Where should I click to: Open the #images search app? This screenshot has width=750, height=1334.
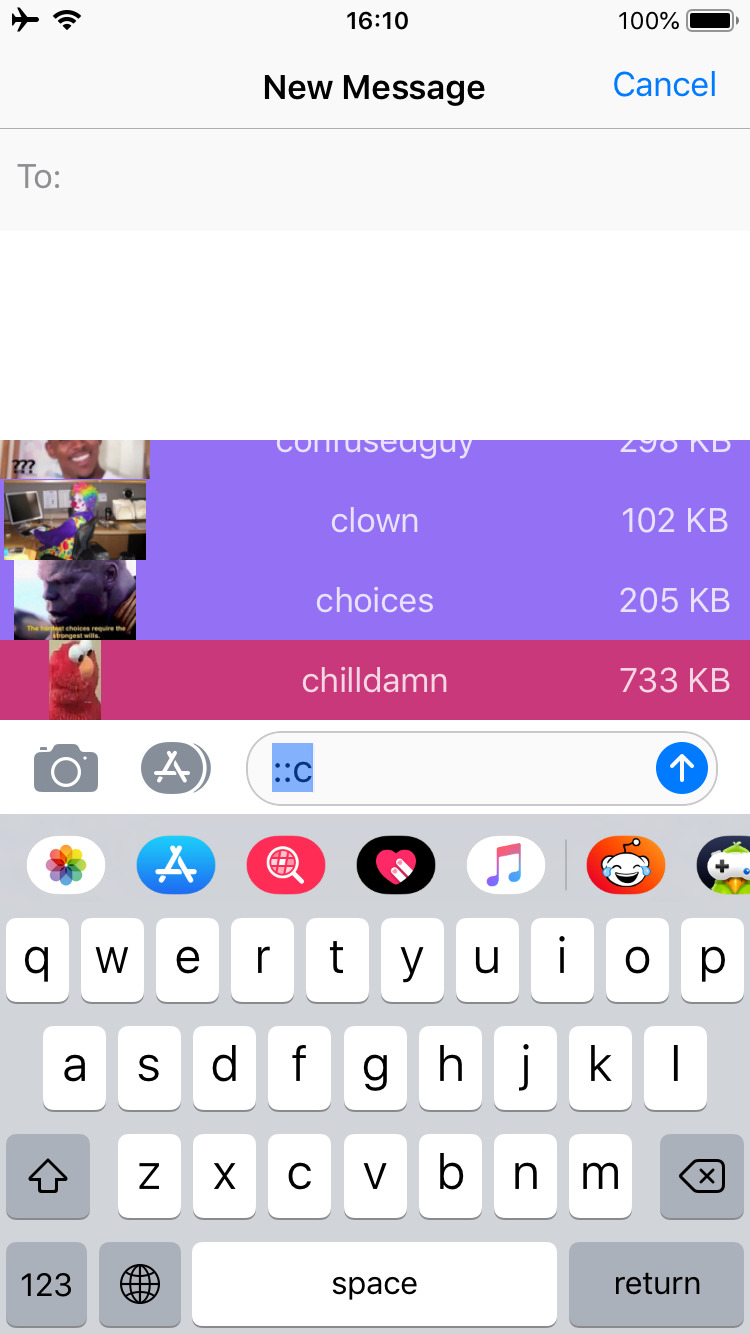tap(286, 865)
